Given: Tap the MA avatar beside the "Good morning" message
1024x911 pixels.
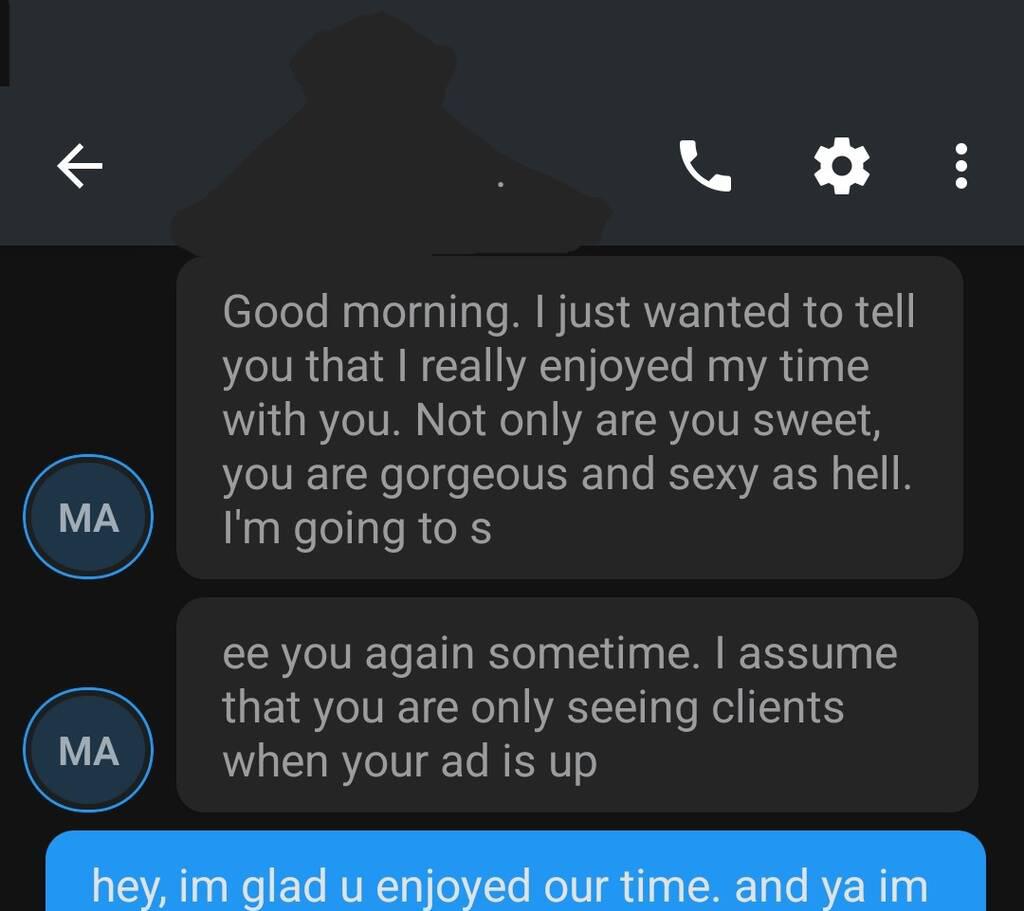Looking at the screenshot, I should coord(88,518).
